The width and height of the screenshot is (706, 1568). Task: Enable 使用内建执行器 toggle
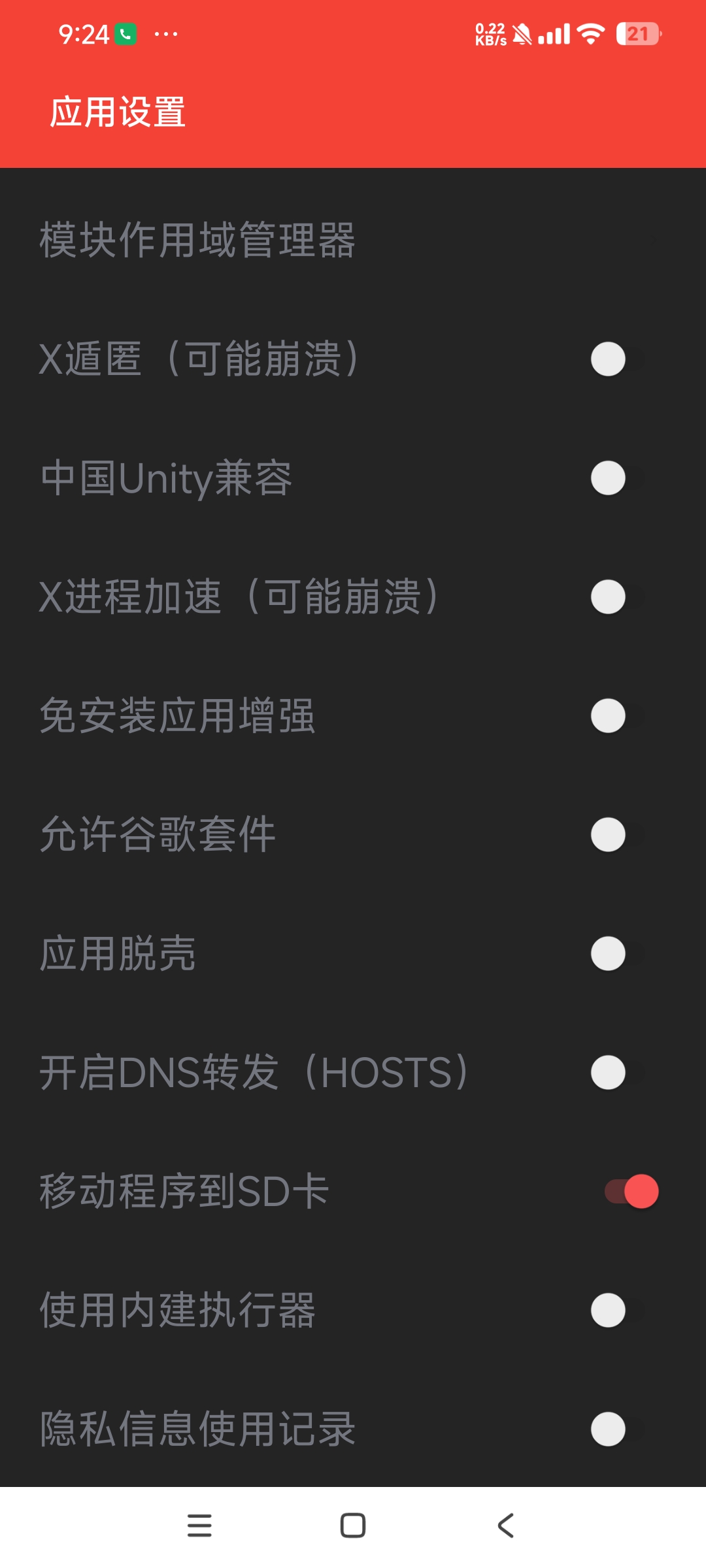click(x=617, y=1311)
